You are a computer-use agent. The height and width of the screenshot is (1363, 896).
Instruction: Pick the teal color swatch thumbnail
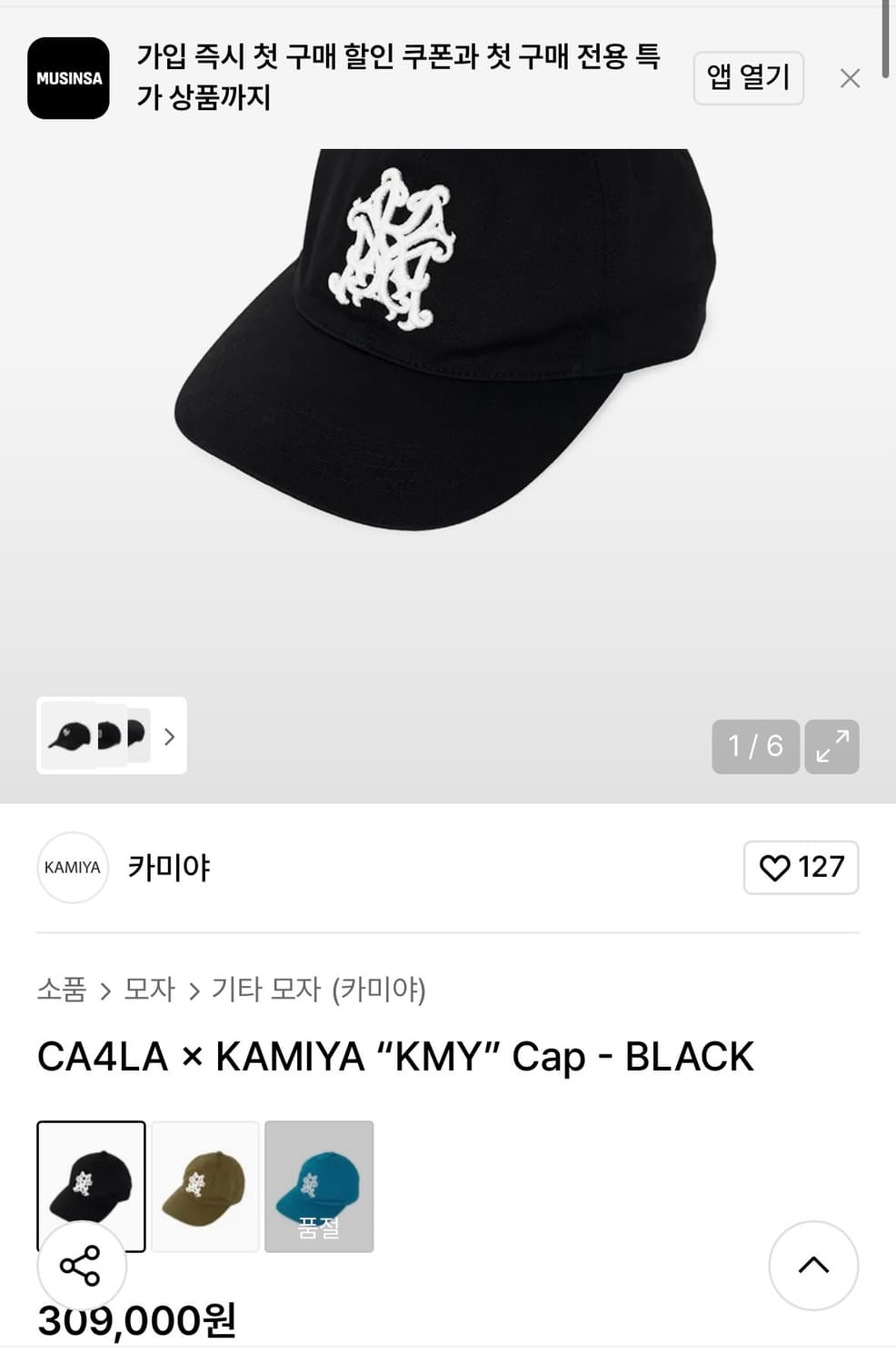[x=319, y=1186]
